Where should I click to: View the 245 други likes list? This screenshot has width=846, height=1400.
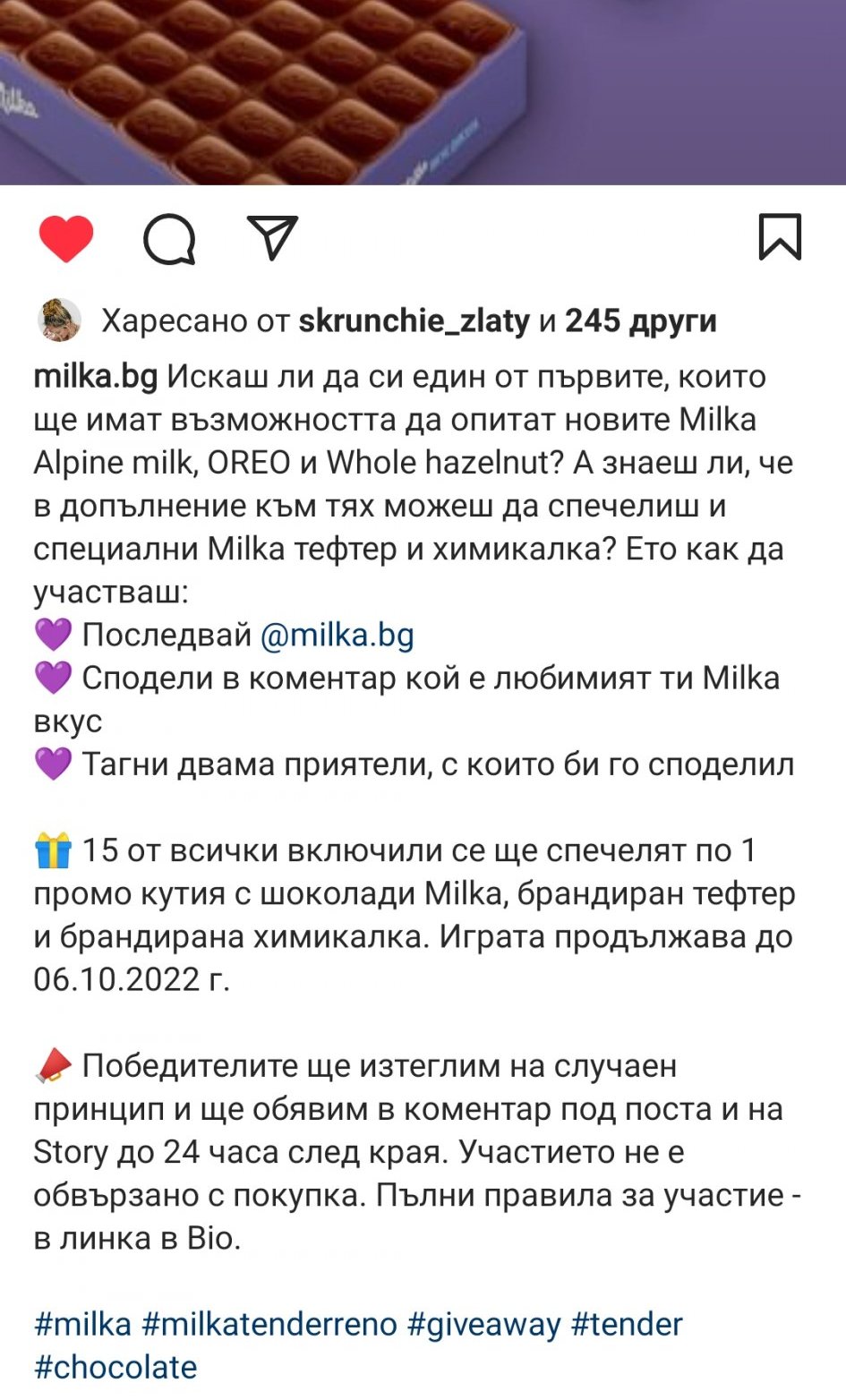(x=640, y=320)
